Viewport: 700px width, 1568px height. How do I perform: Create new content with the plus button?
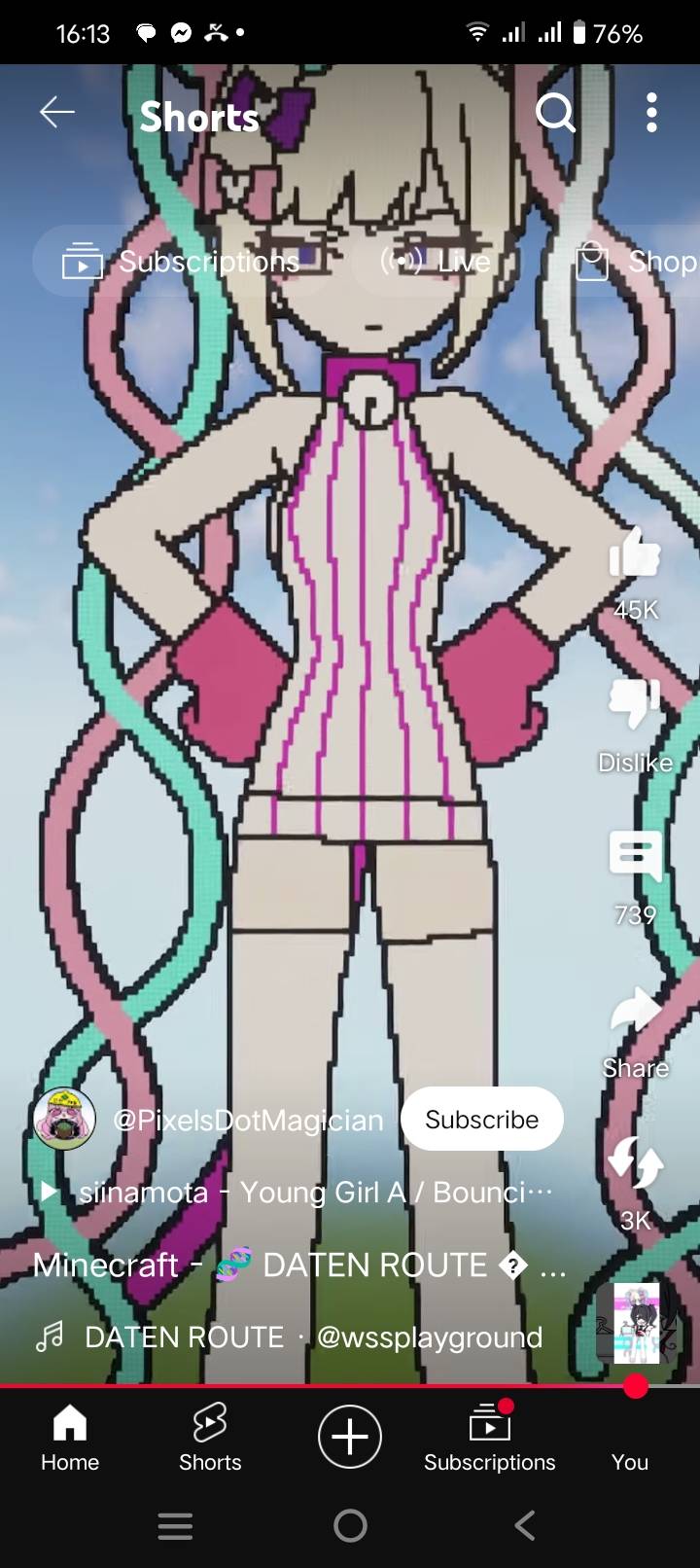pos(350,1437)
